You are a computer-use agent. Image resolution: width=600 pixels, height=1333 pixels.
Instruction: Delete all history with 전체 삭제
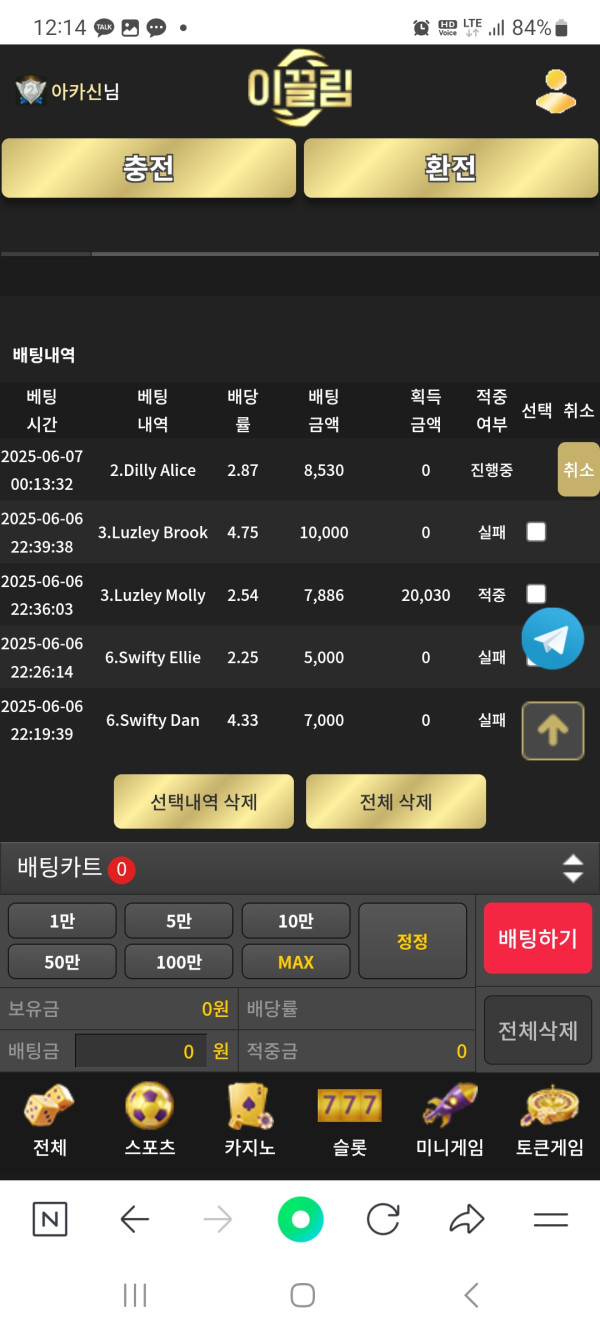pyautogui.click(x=396, y=802)
